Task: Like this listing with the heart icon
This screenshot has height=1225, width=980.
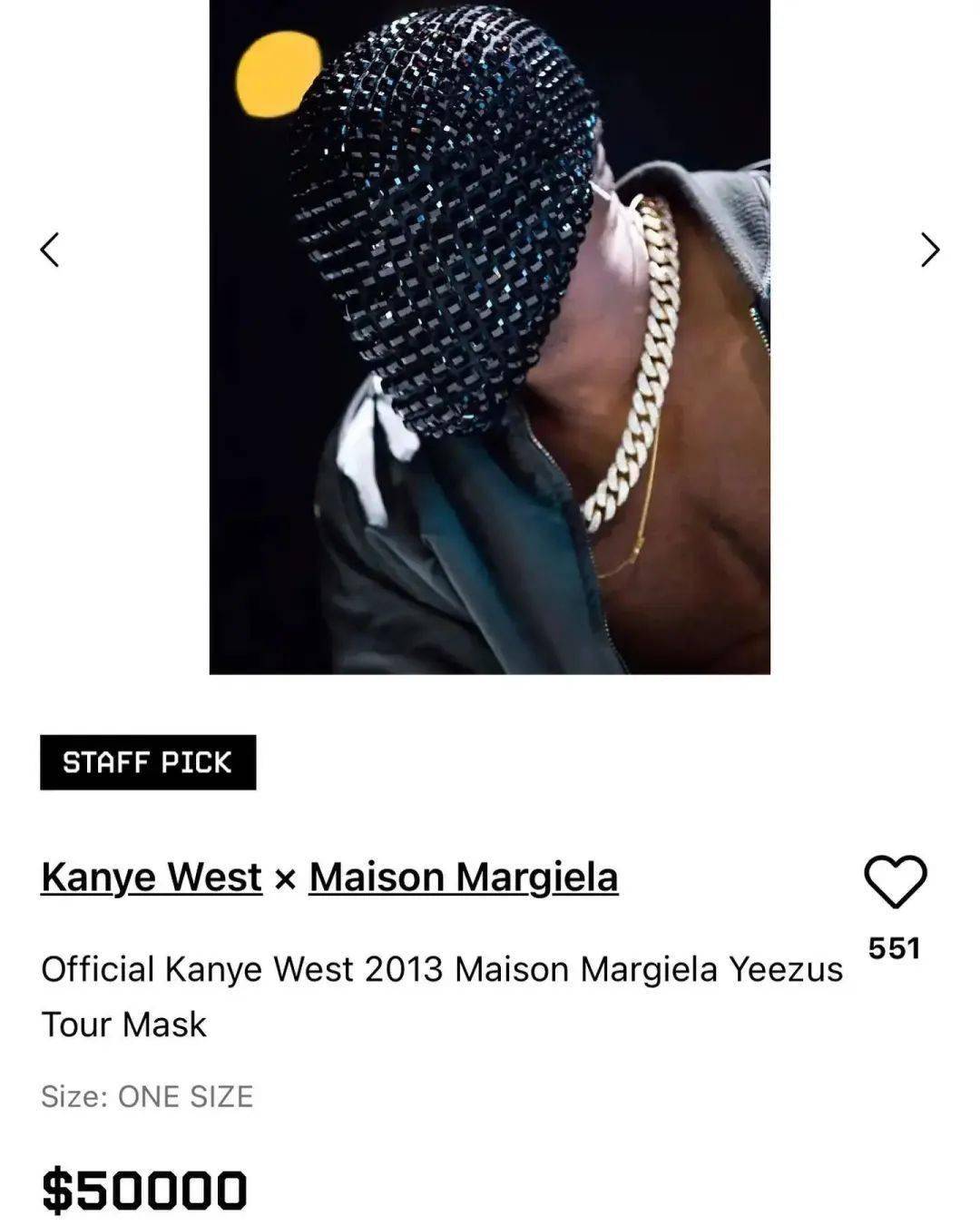Action: click(895, 880)
